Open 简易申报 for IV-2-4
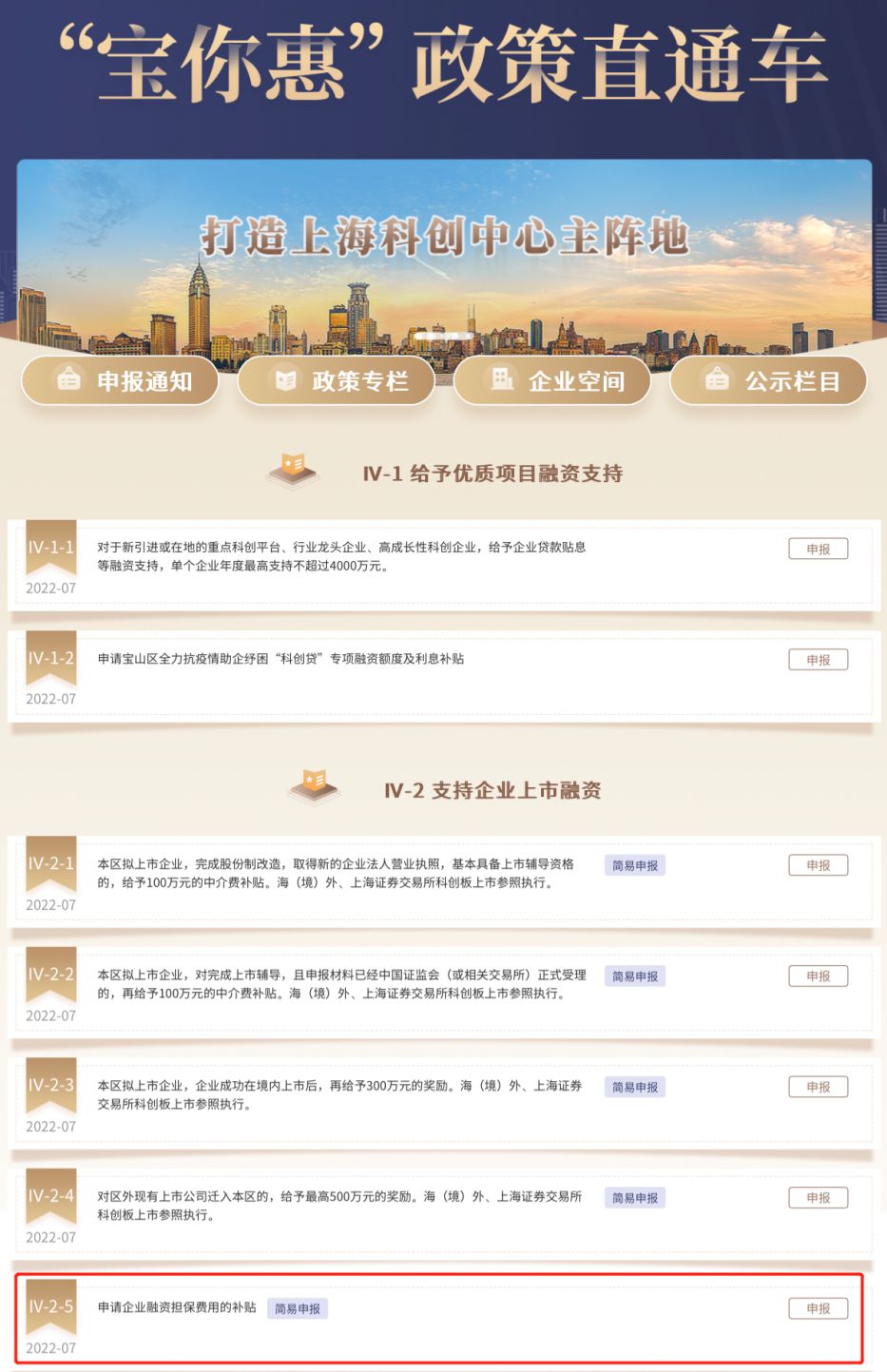The height and width of the screenshot is (1372, 887). [634, 1198]
